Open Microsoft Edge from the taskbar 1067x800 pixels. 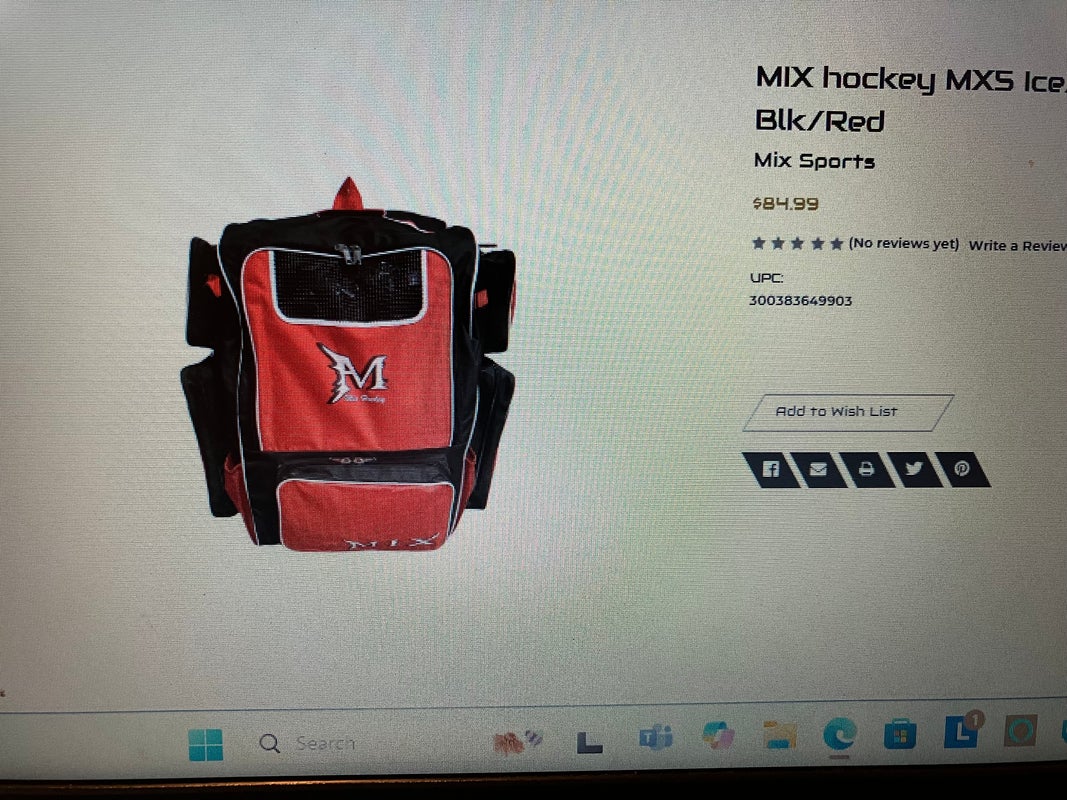pyautogui.click(x=838, y=735)
